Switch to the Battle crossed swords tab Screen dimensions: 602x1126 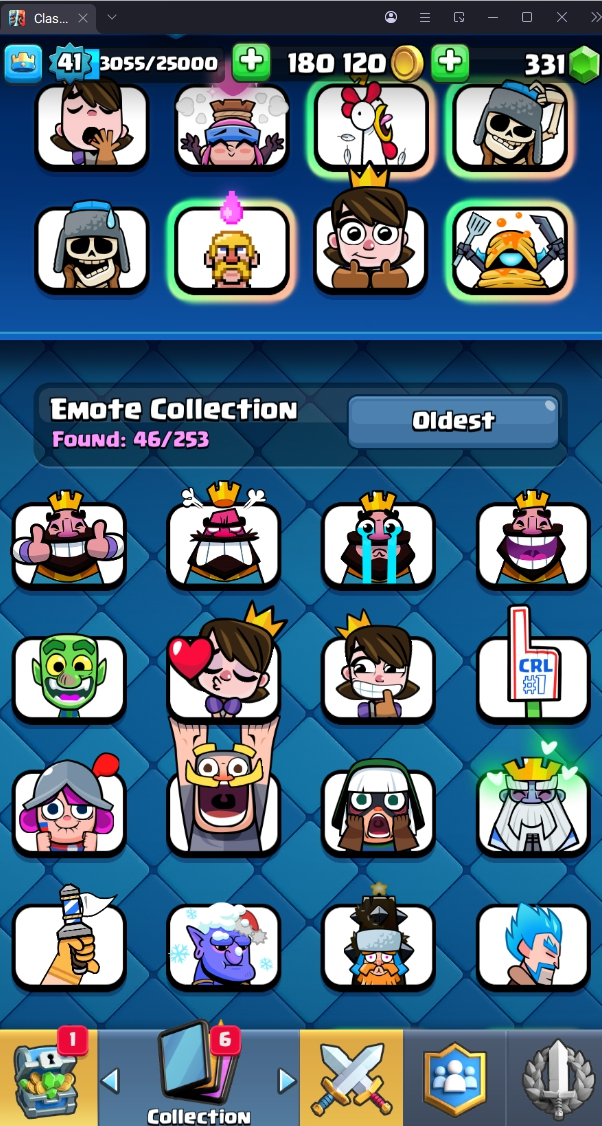pos(352,1078)
